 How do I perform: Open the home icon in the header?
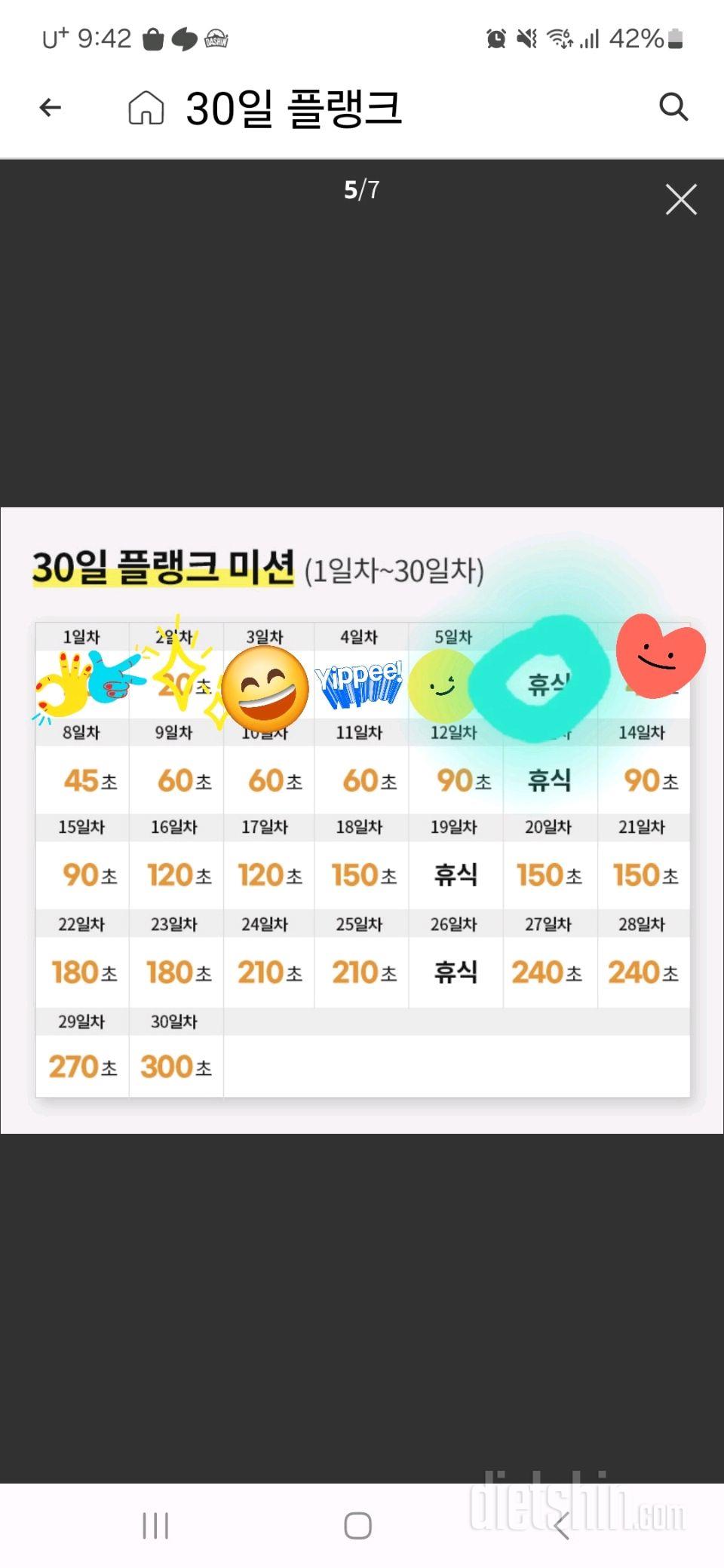[x=146, y=108]
